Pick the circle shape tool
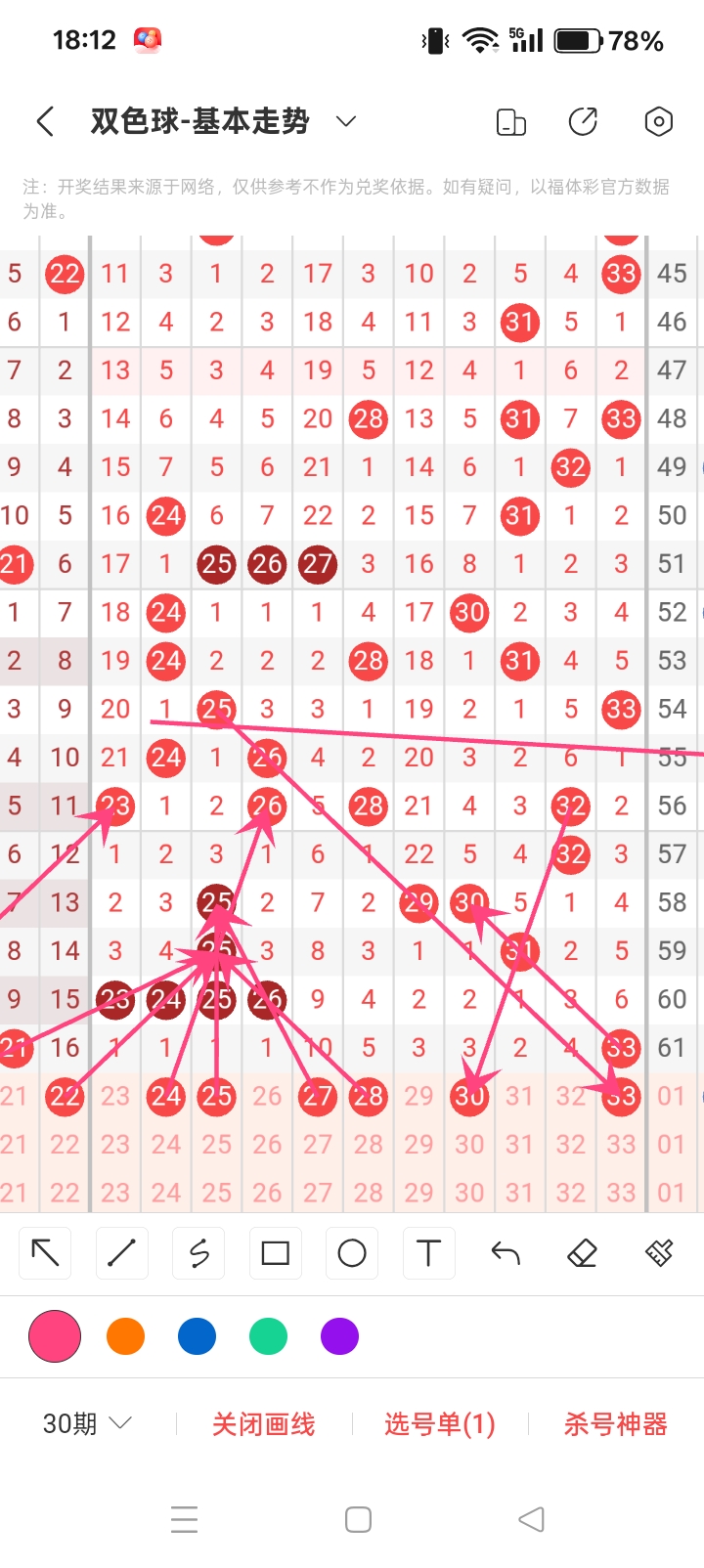This screenshot has height=1568, width=704. pyautogui.click(x=352, y=1252)
